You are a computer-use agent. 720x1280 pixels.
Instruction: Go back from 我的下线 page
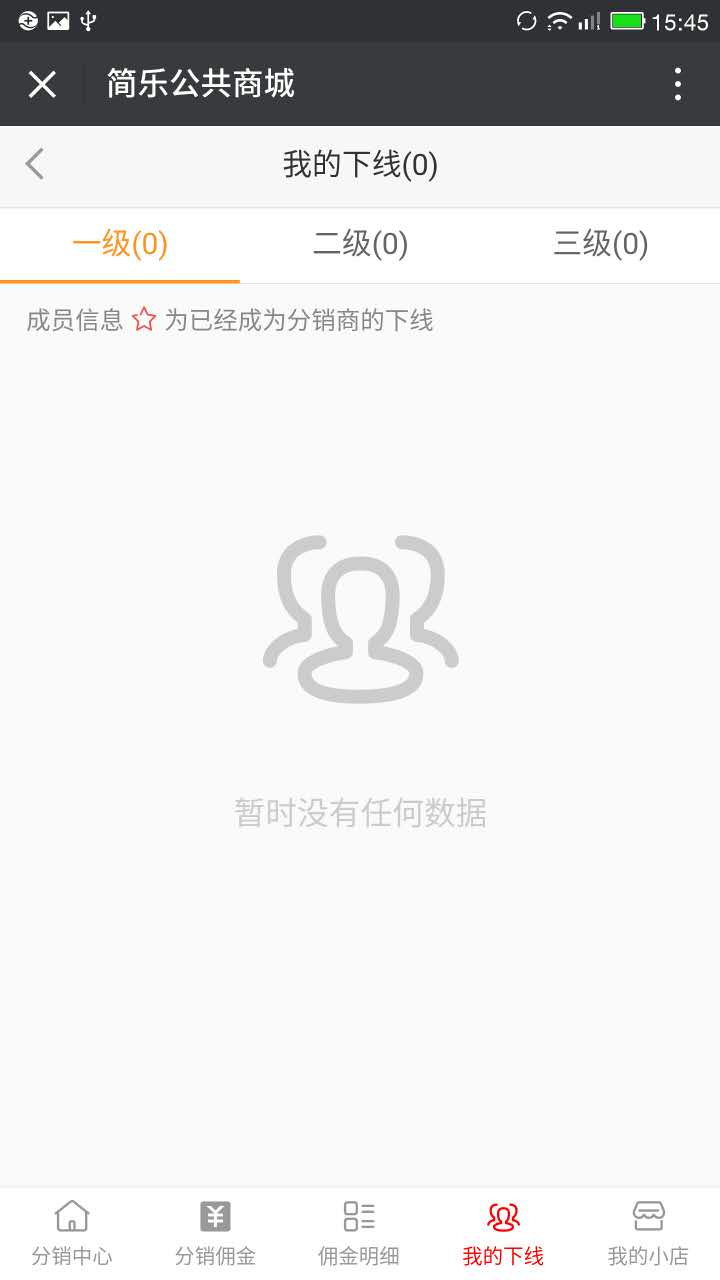pyautogui.click(x=35, y=164)
